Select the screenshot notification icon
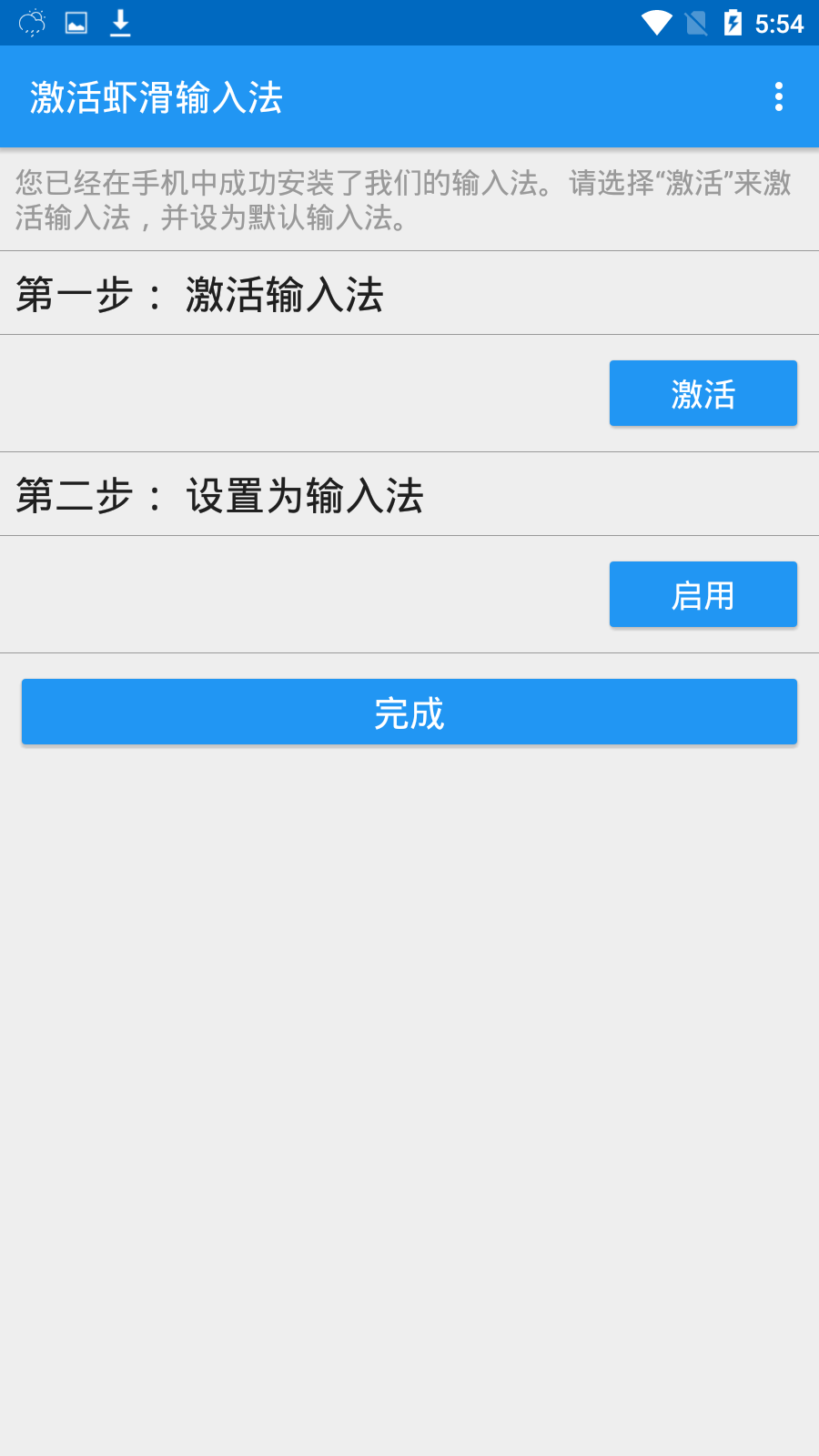Image resolution: width=819 pixels, height=1456 pixels. (x=76, y=23)
